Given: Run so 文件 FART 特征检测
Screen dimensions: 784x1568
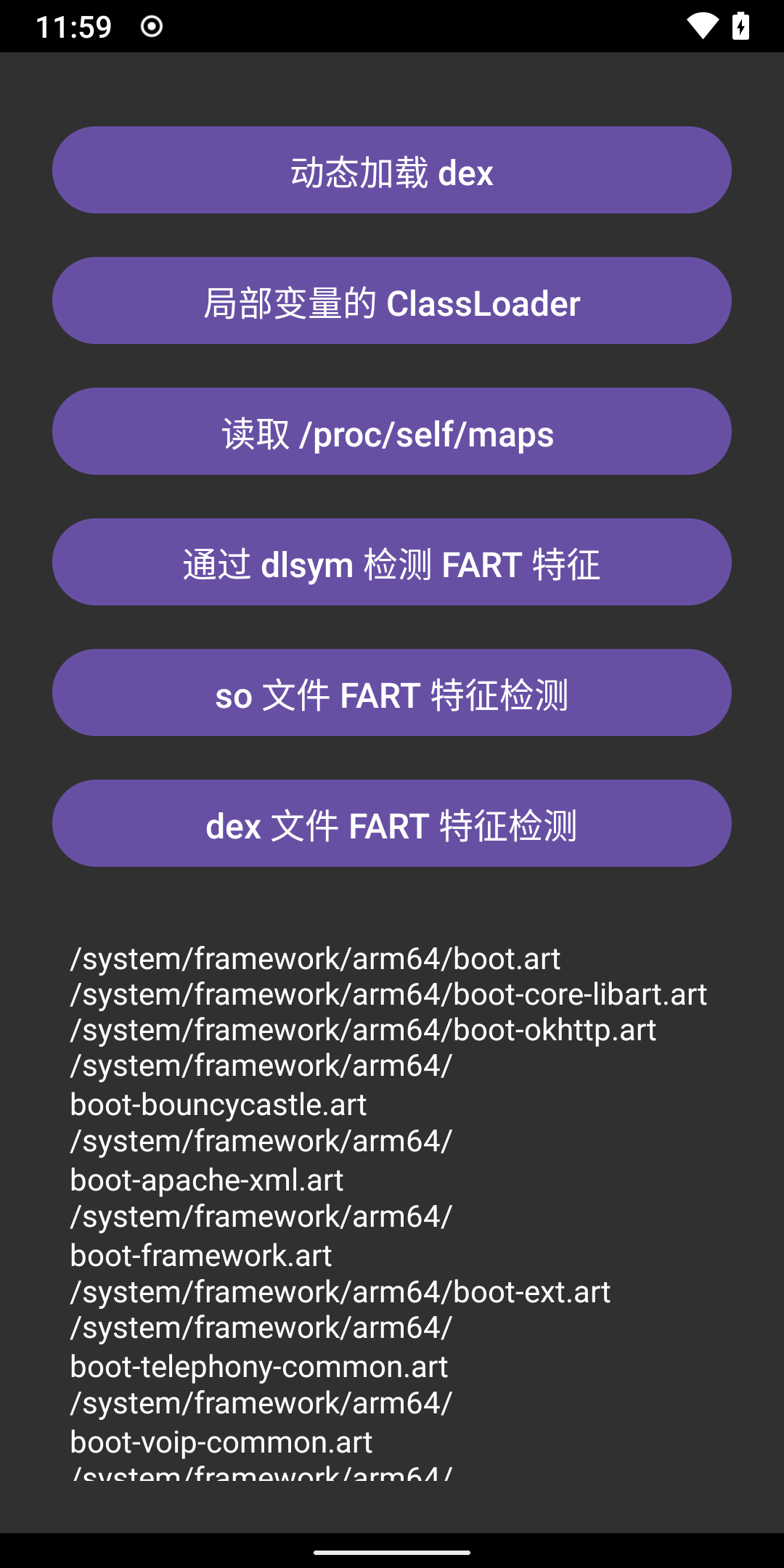Looking at the screenshot, I should tap(392, 693).
